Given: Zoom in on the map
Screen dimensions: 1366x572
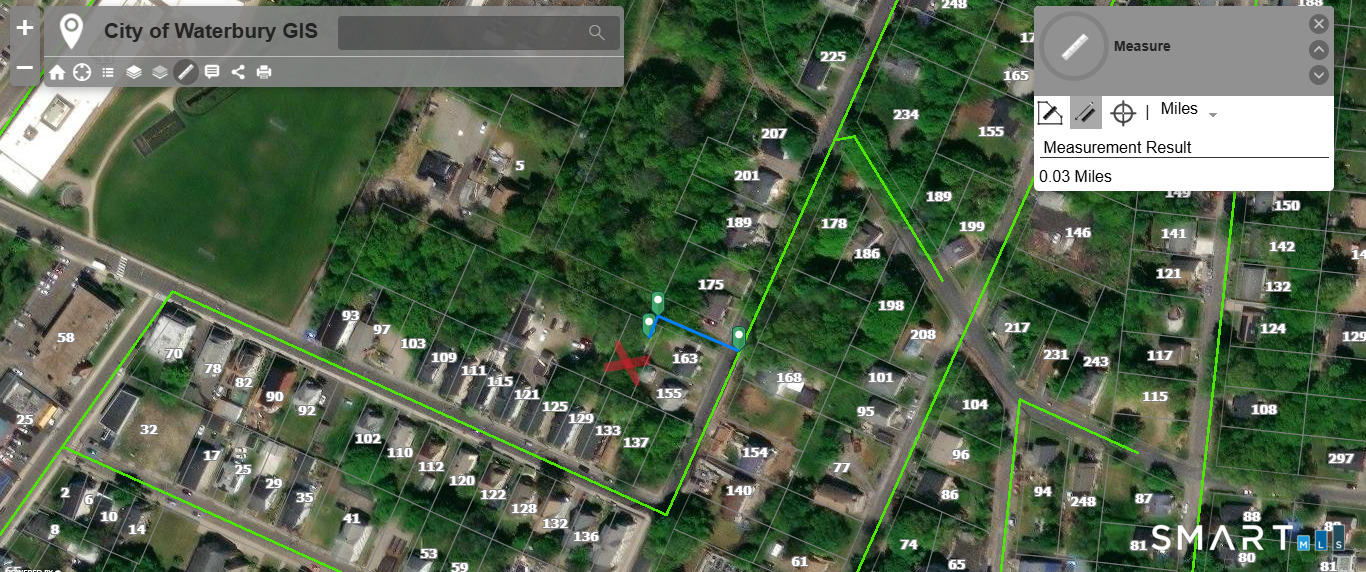Looking at the screenshot, I should 25,28.
